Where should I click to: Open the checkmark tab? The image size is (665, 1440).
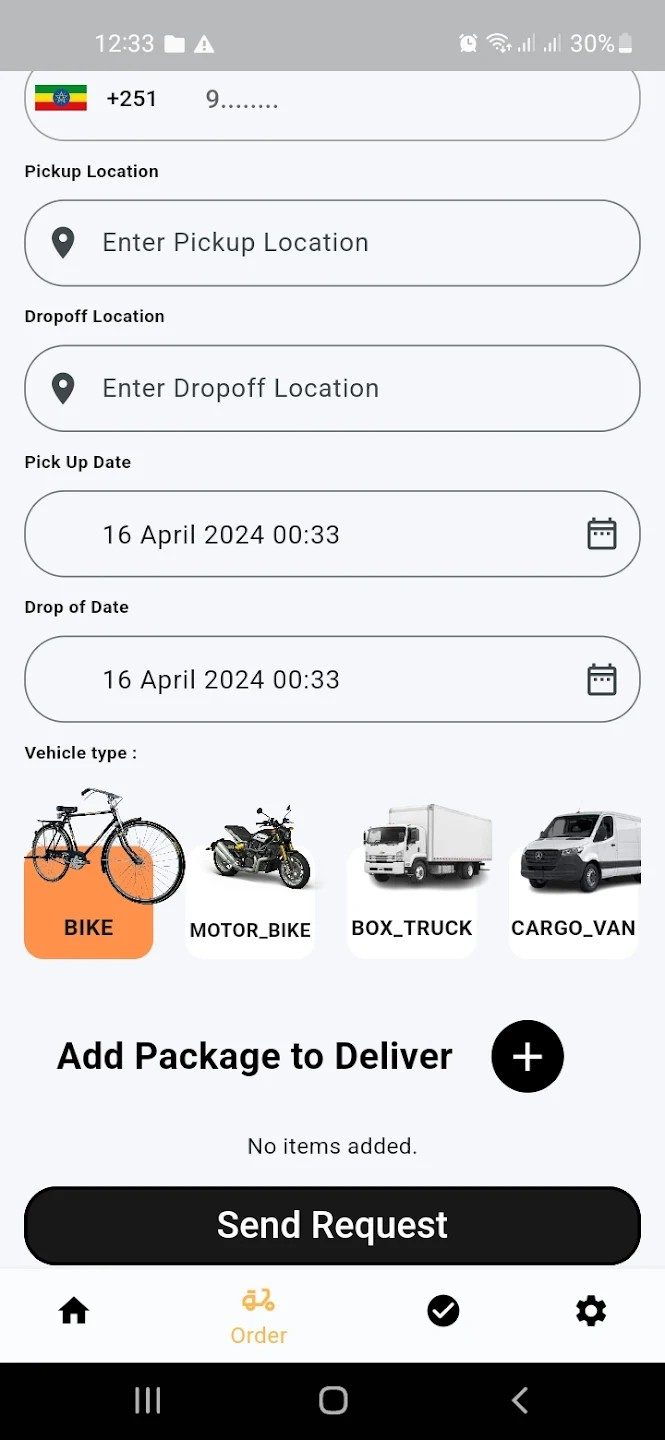click(443, 1311)
